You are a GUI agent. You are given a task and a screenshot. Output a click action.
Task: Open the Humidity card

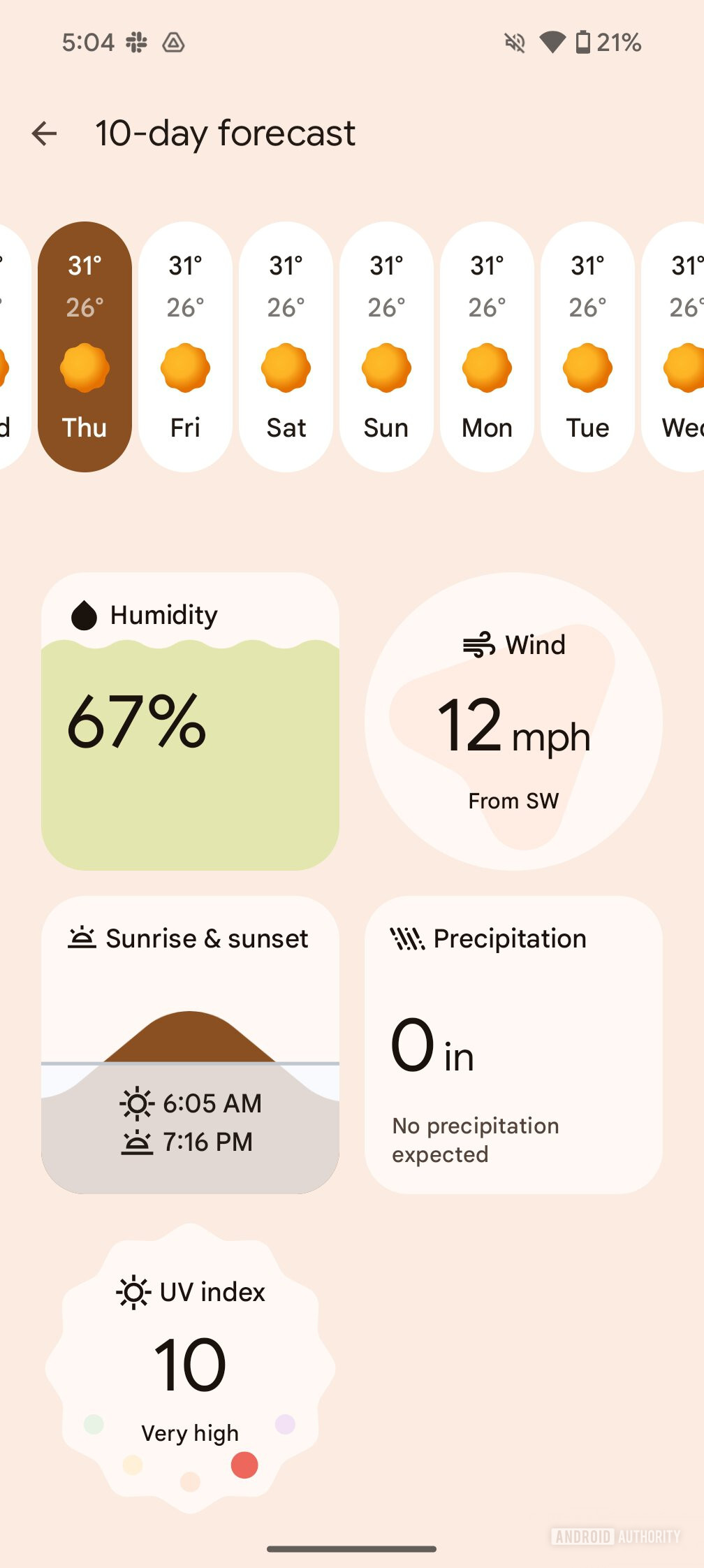click(190, 721)
